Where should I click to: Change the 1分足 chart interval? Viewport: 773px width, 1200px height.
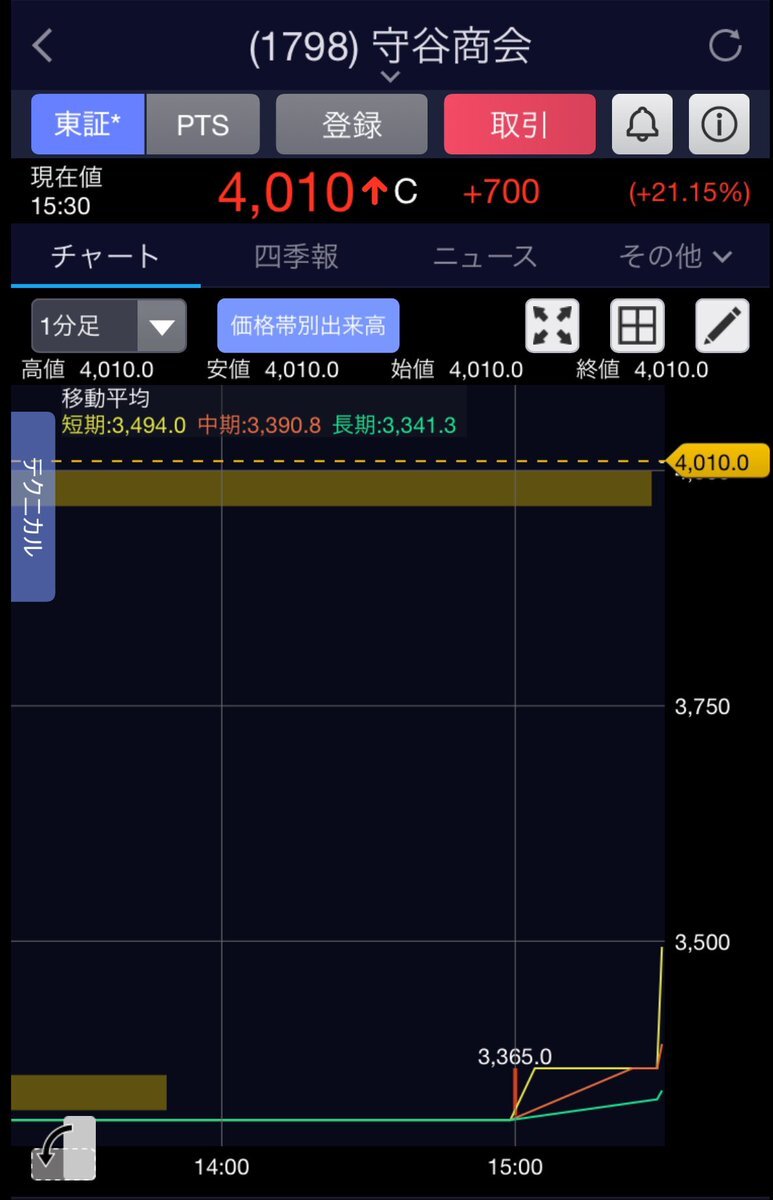point(108,326)
